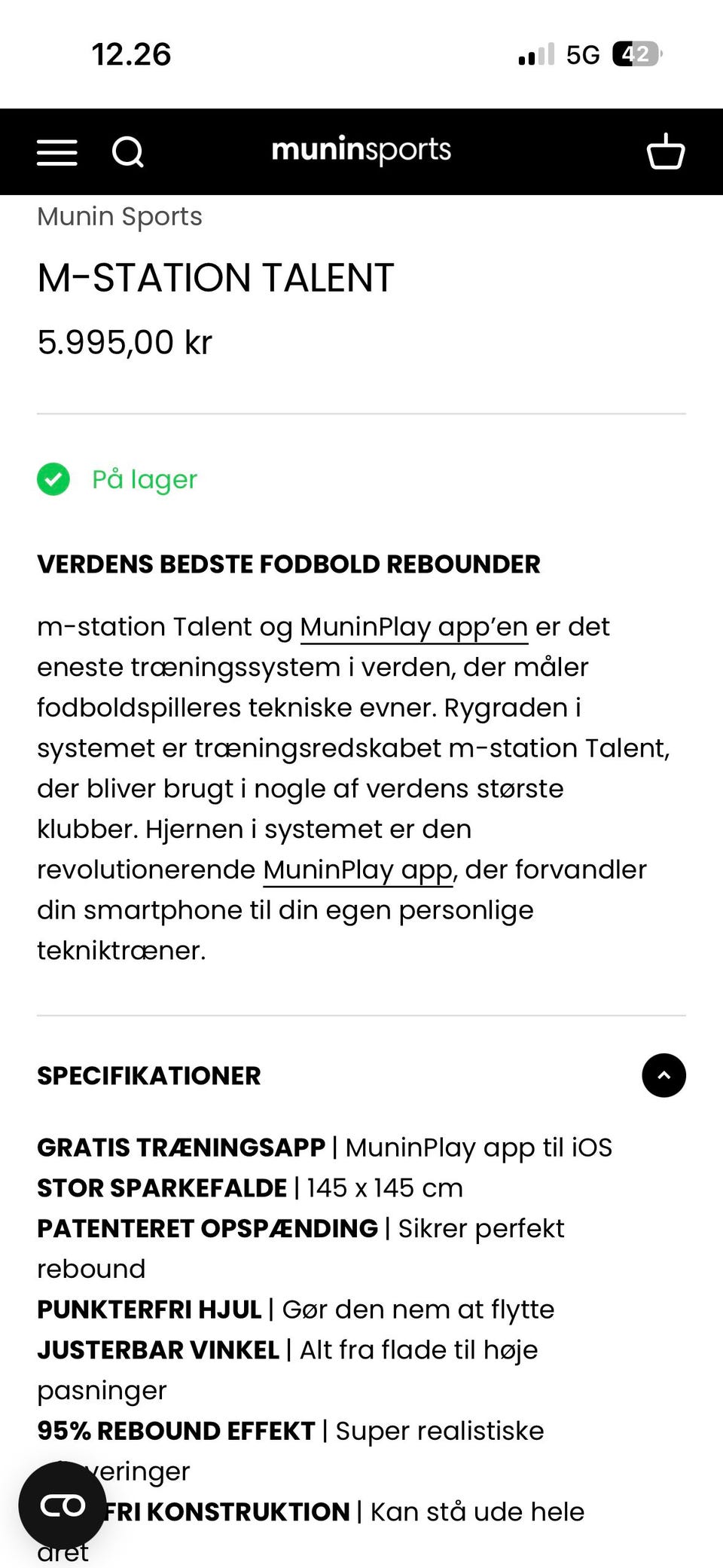Viewport: 723px width, 1568px height.
Task: Click the green checkmark beside På lager
Action: pos(53,479)
